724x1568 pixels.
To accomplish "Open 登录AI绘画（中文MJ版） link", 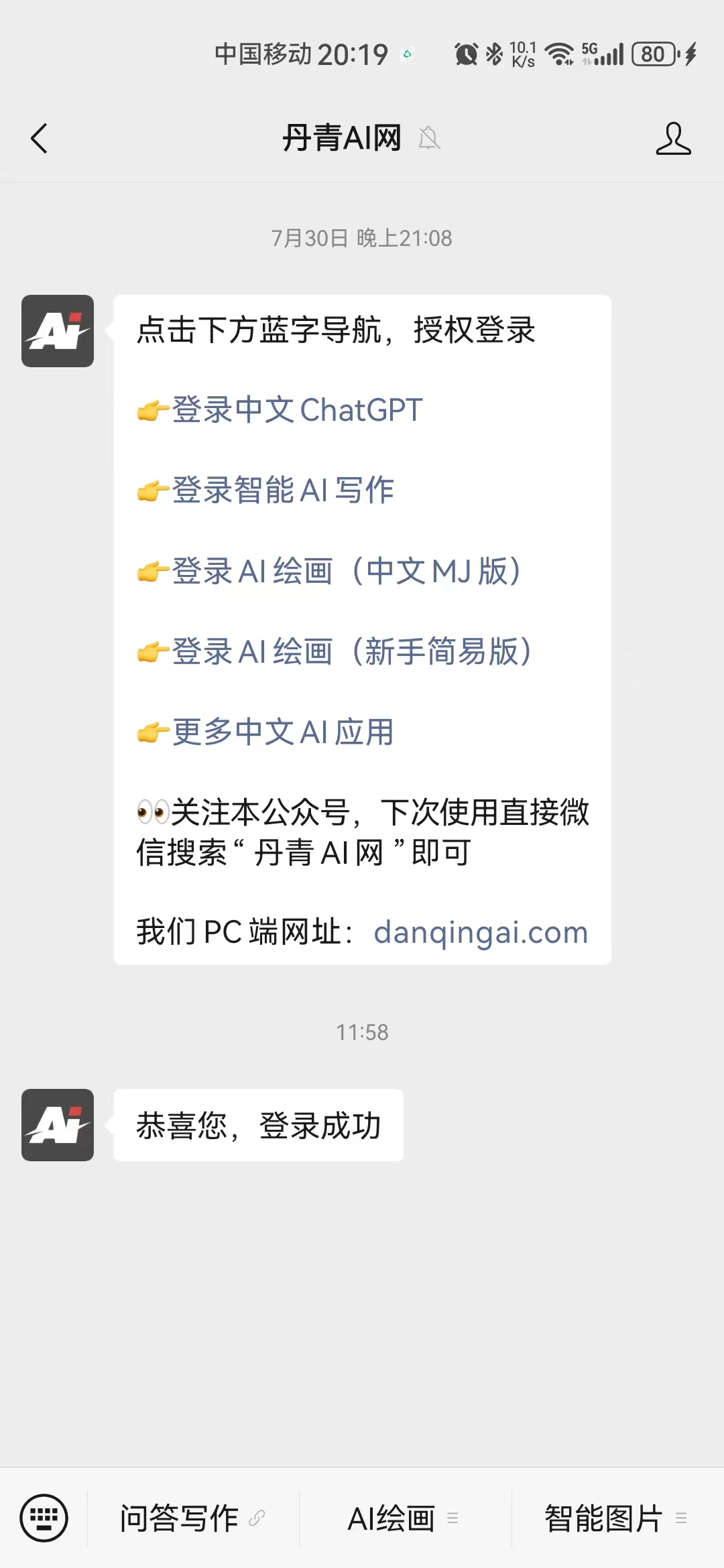I will pos(346,572).
